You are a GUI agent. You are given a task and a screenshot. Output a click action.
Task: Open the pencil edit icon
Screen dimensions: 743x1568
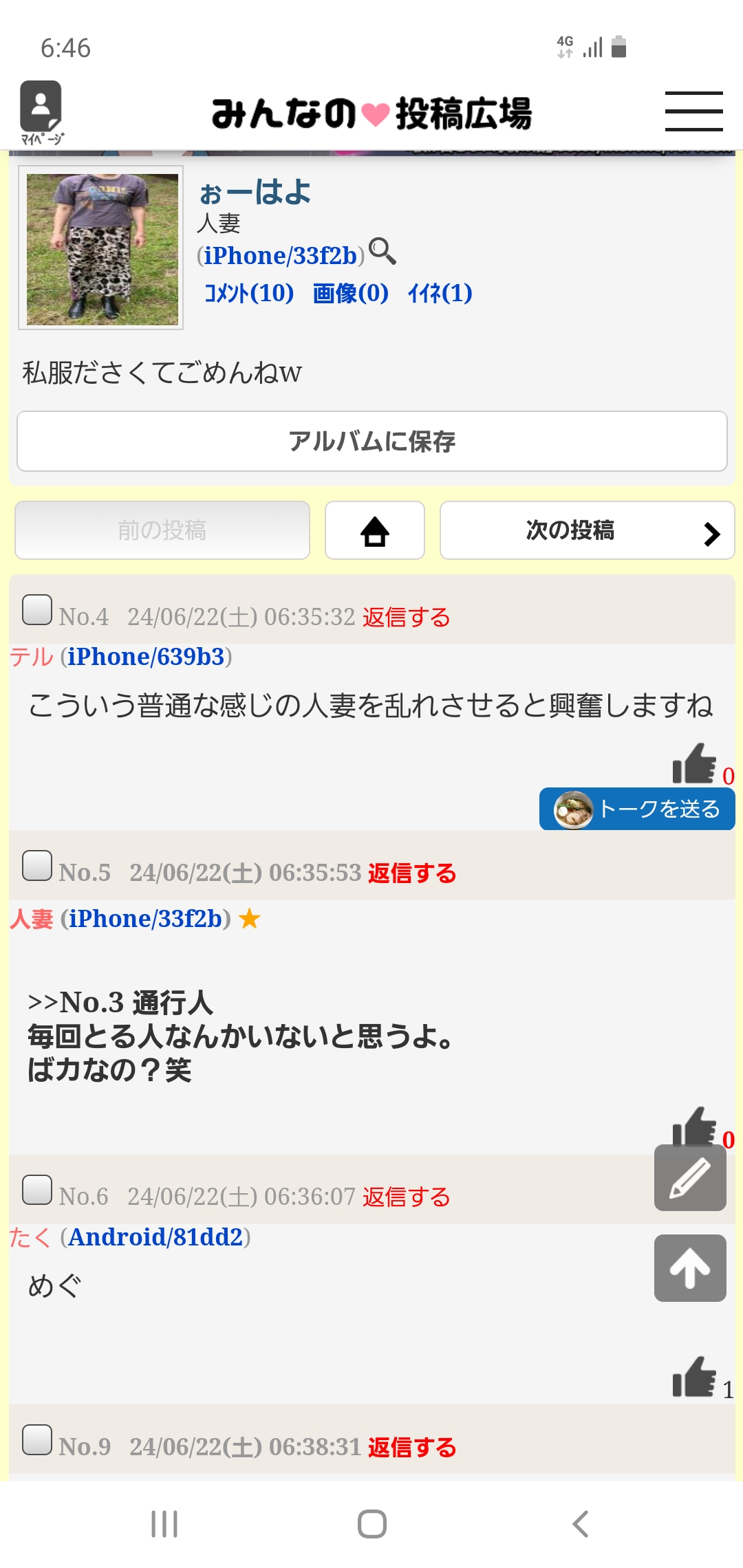[x=689, y=1177]
